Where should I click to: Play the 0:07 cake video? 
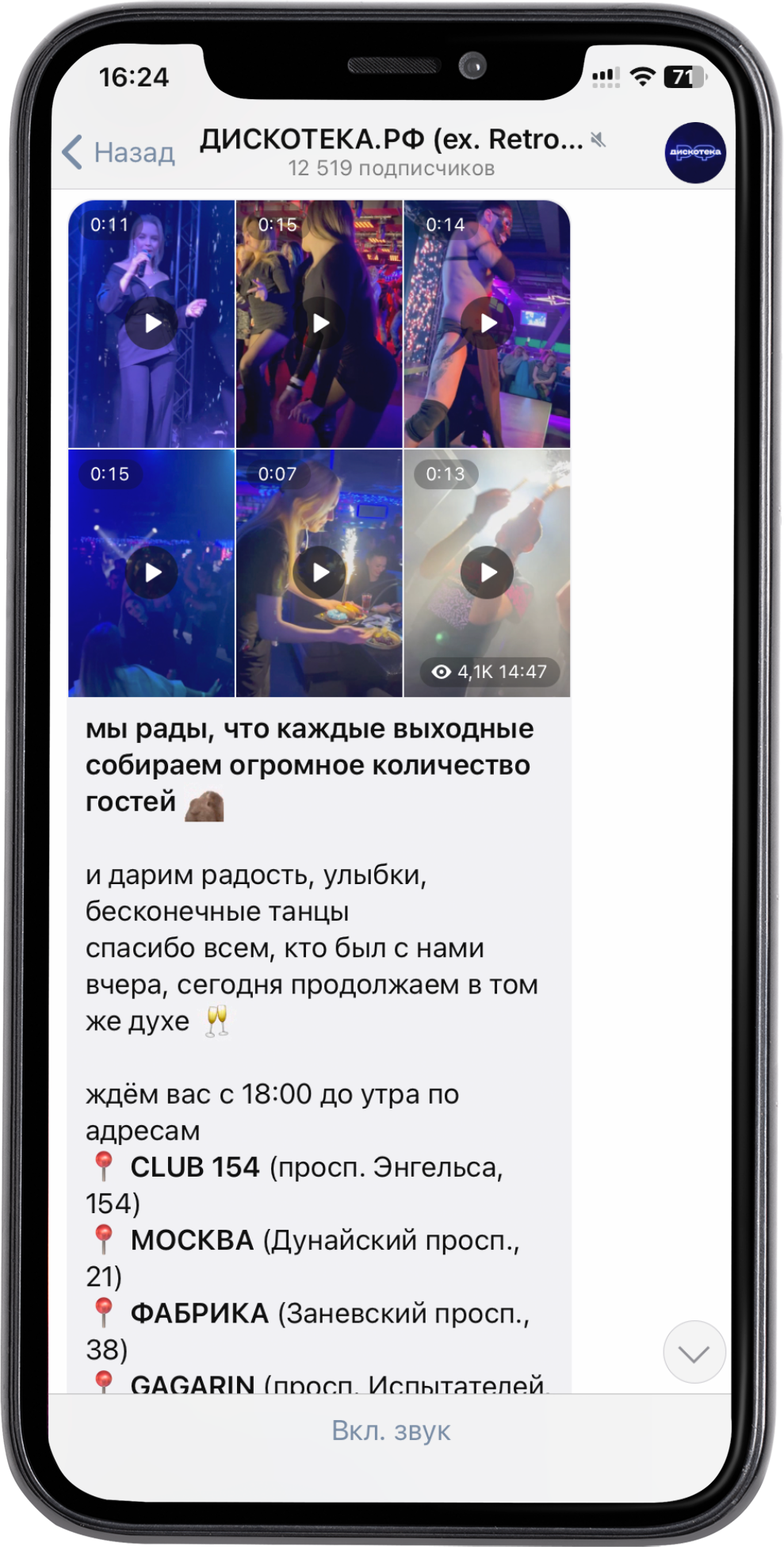[x=319, y=572]
